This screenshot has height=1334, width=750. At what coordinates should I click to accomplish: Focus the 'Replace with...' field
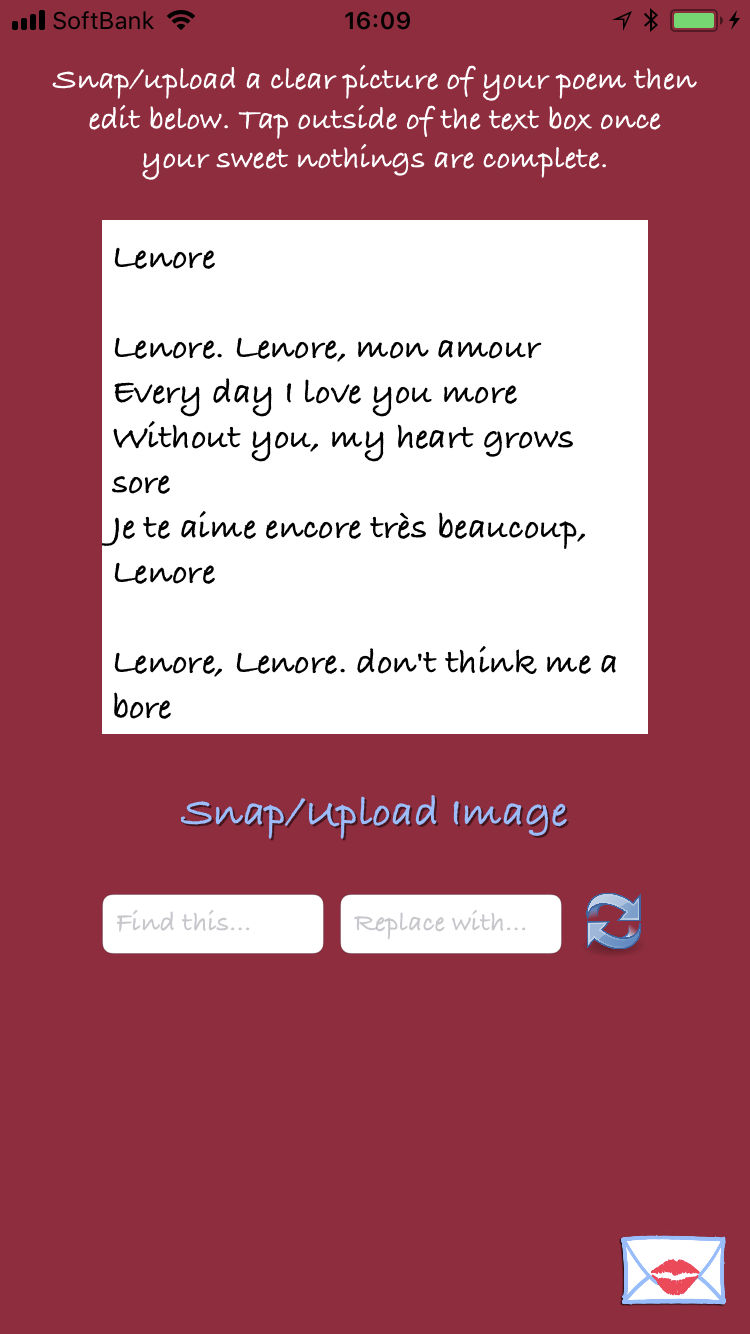click(451, 924)
